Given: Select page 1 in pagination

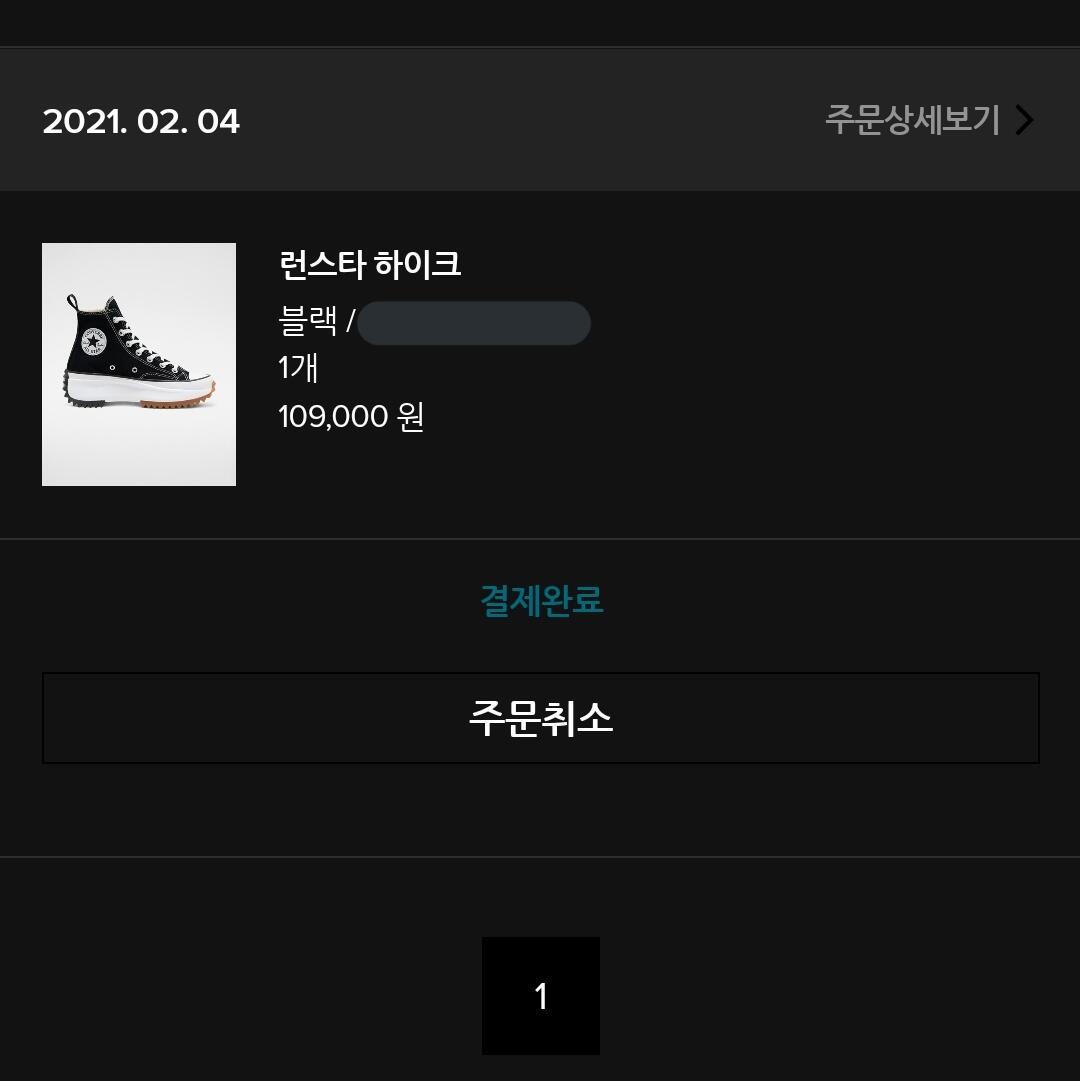Looking at the screenshot, I should click(x=540, y=995).
